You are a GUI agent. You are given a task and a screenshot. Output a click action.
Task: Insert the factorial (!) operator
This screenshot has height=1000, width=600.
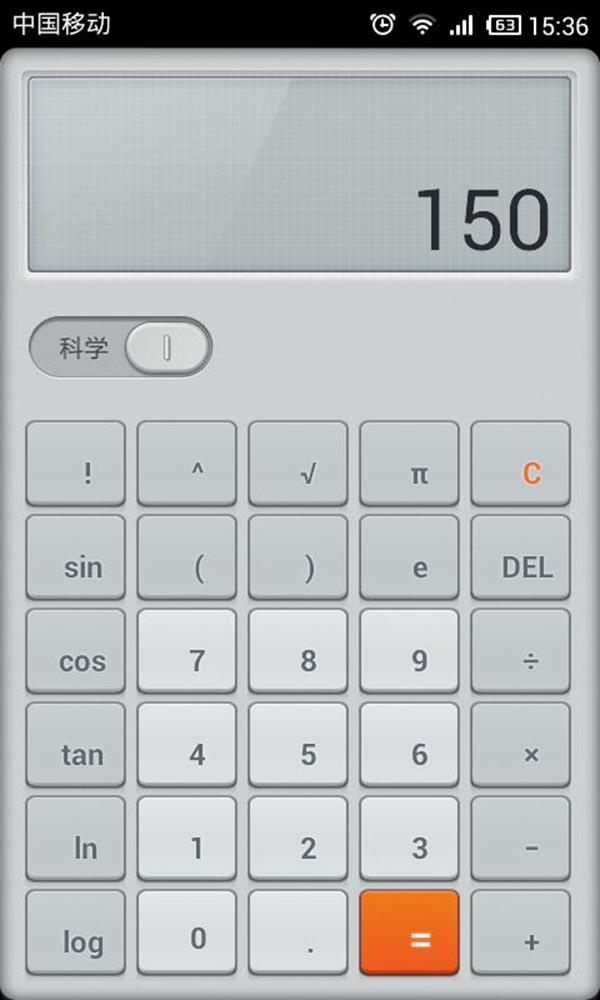(x=76, y=464)
